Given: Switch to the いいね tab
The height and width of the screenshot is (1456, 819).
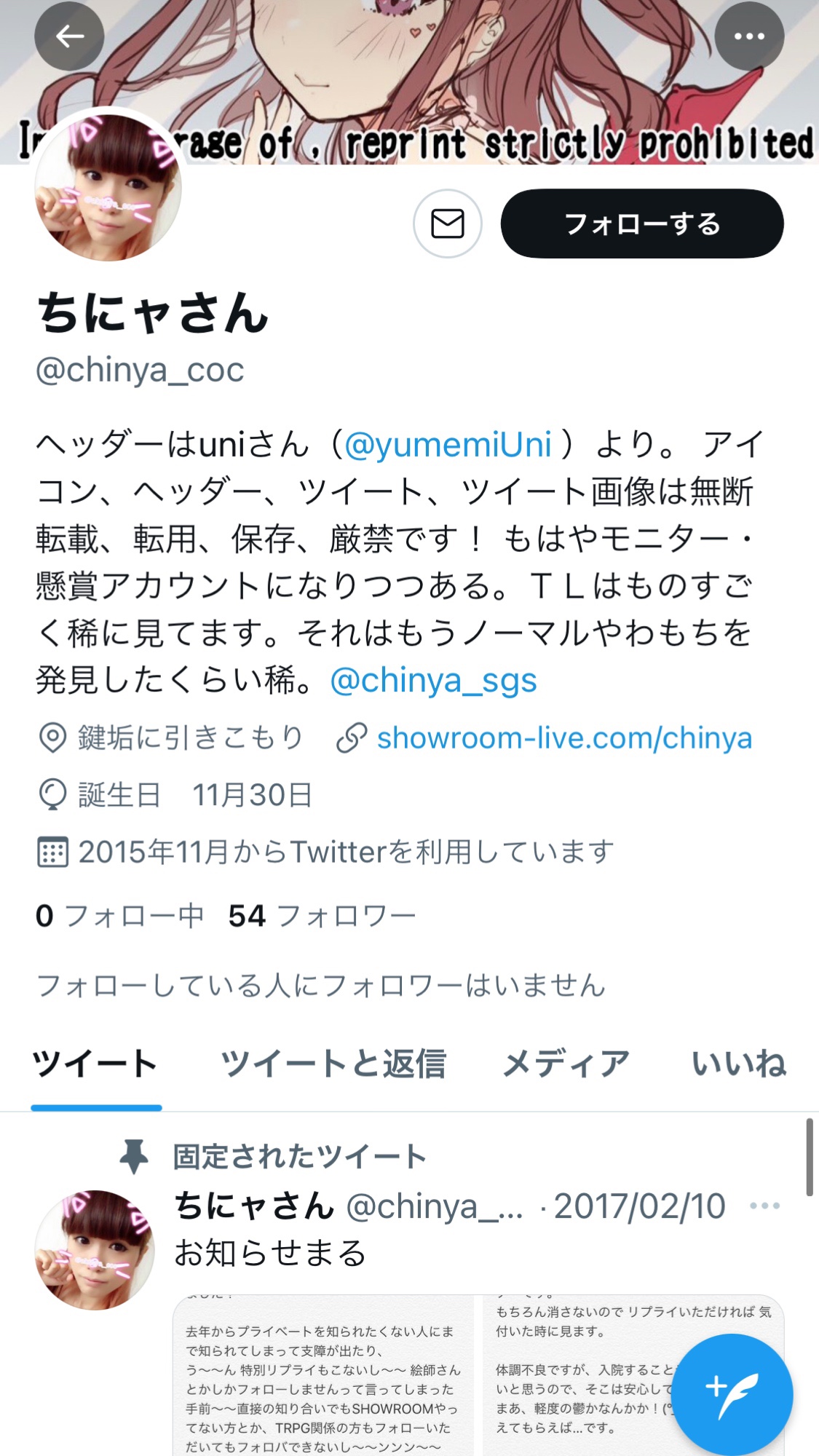Looking at the screenshot, I should coord(739,1064).
